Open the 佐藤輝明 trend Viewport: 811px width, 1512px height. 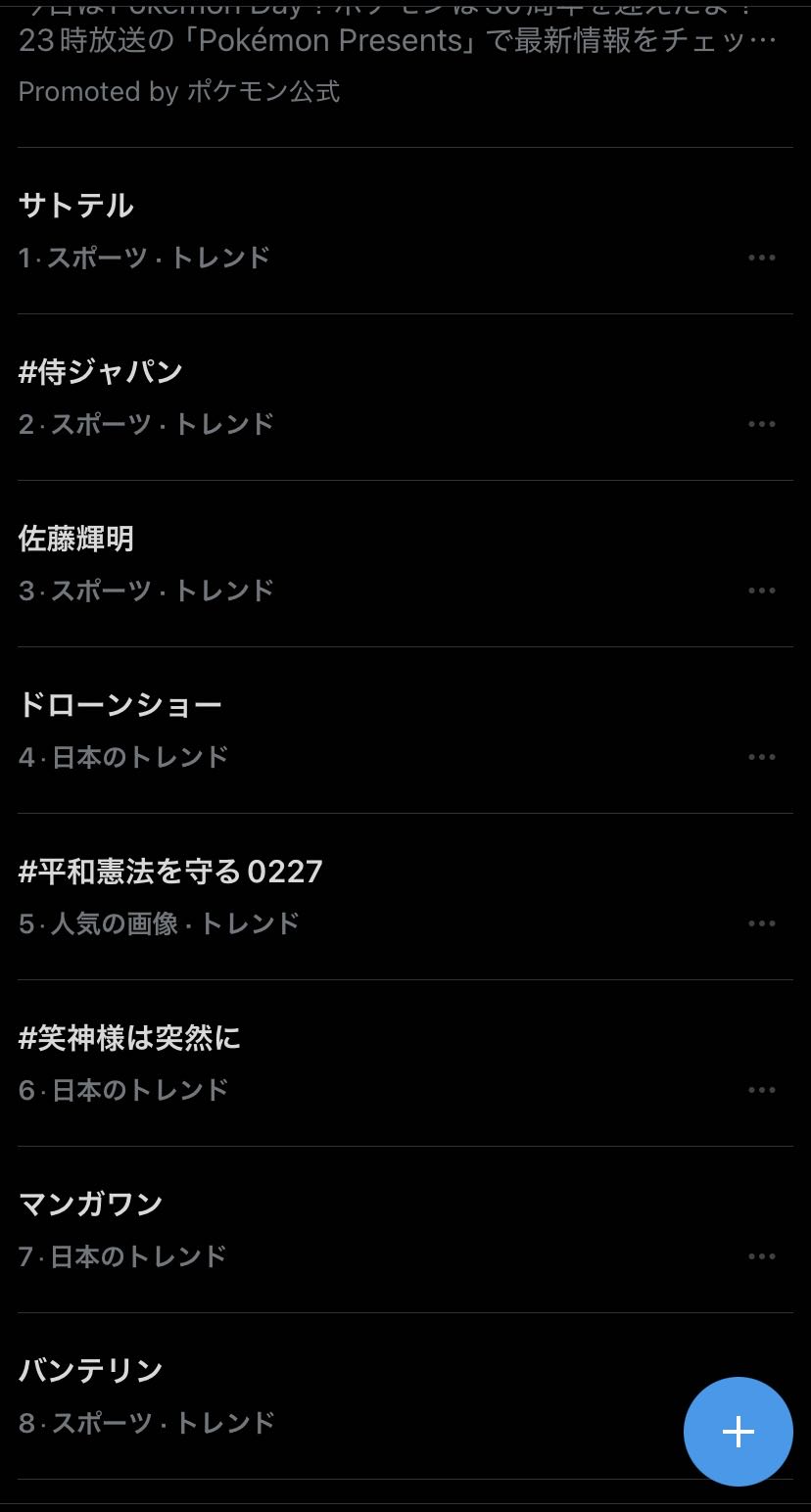(76, 539)
